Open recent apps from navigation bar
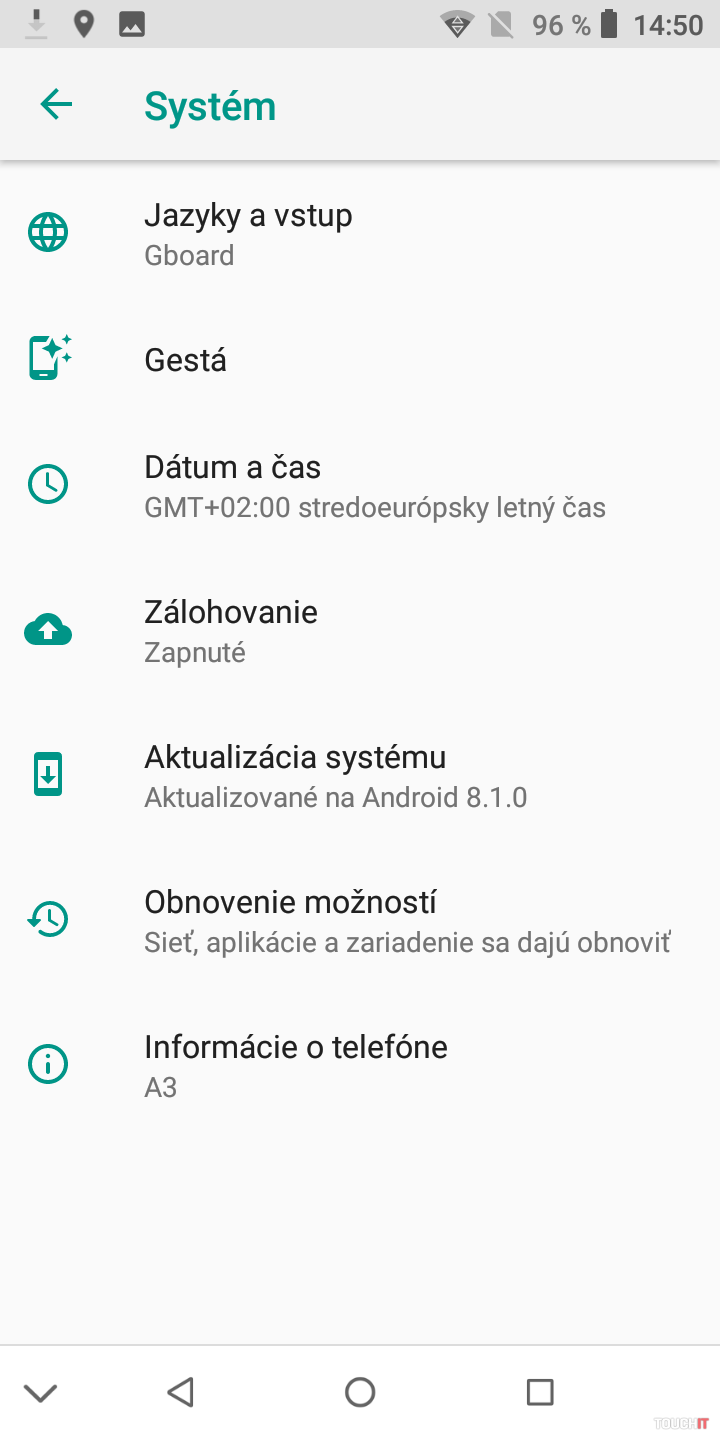This screenshot has height=1440, width=720. [540, 1392]
